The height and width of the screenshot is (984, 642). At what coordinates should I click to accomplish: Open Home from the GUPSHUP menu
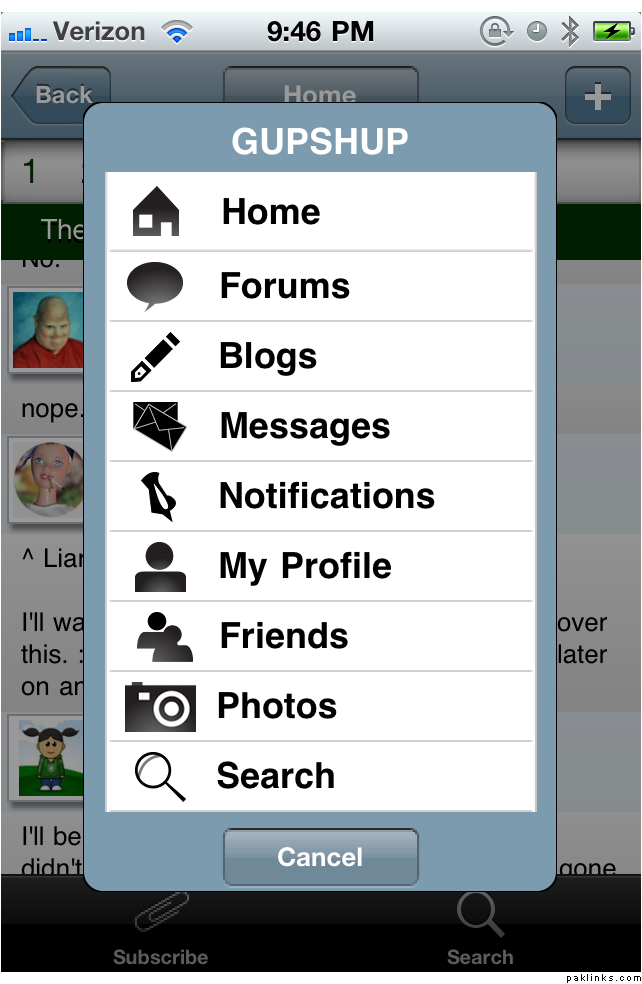click(320, 212)
